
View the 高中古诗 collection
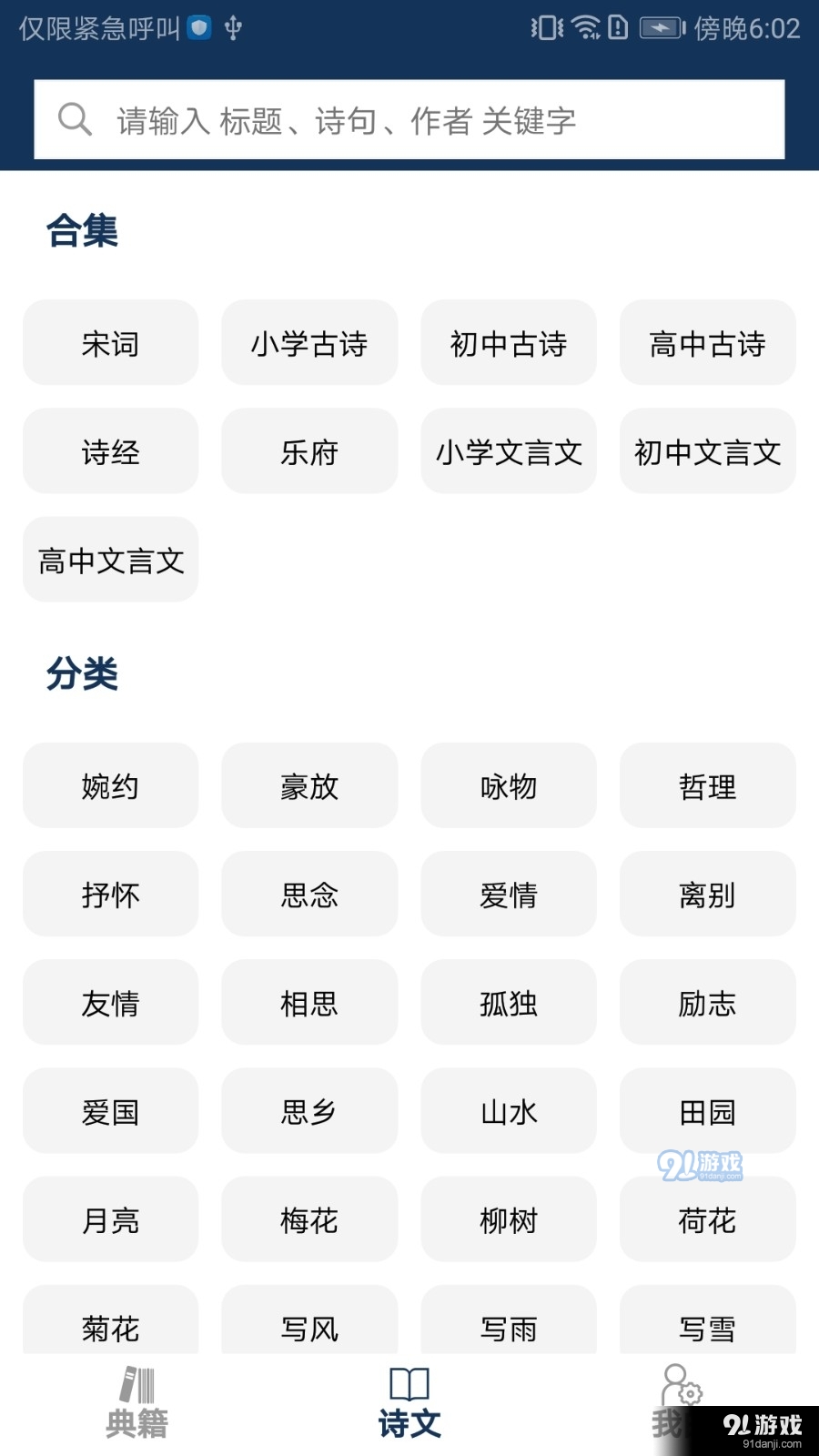[x=707, y=343]
